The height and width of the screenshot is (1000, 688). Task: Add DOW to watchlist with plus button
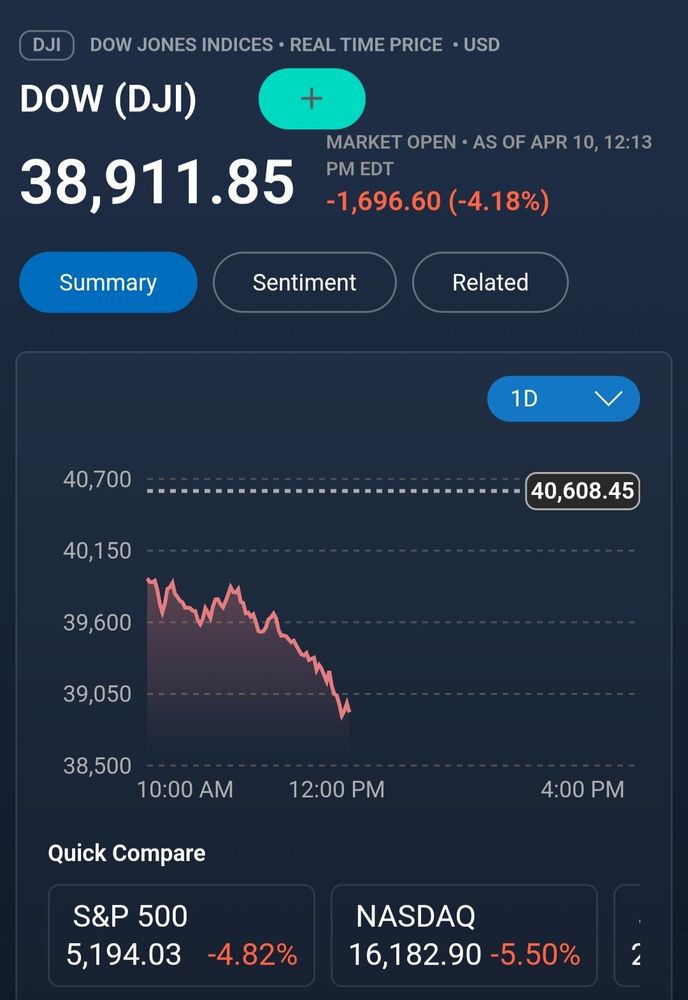click(312, 99)
